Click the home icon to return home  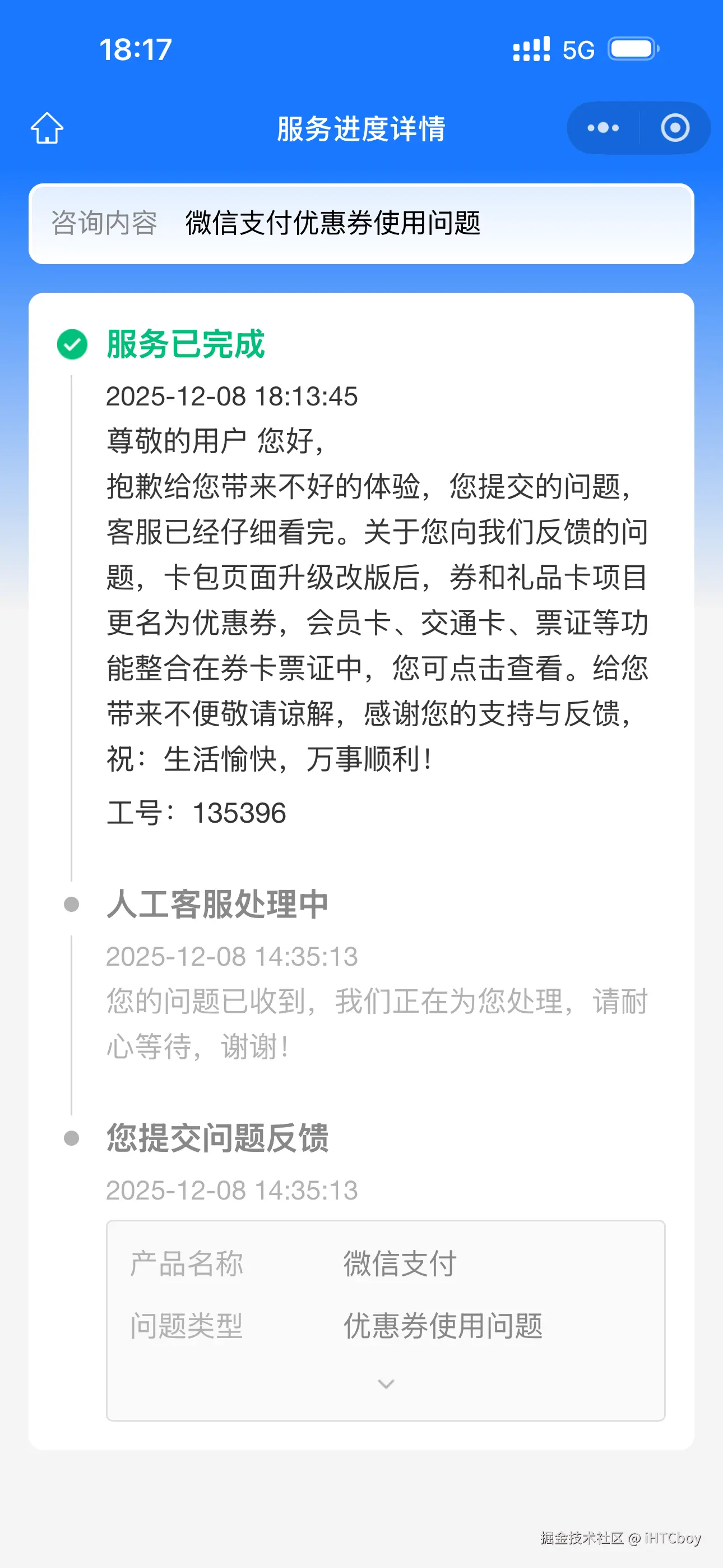(48, 128)
